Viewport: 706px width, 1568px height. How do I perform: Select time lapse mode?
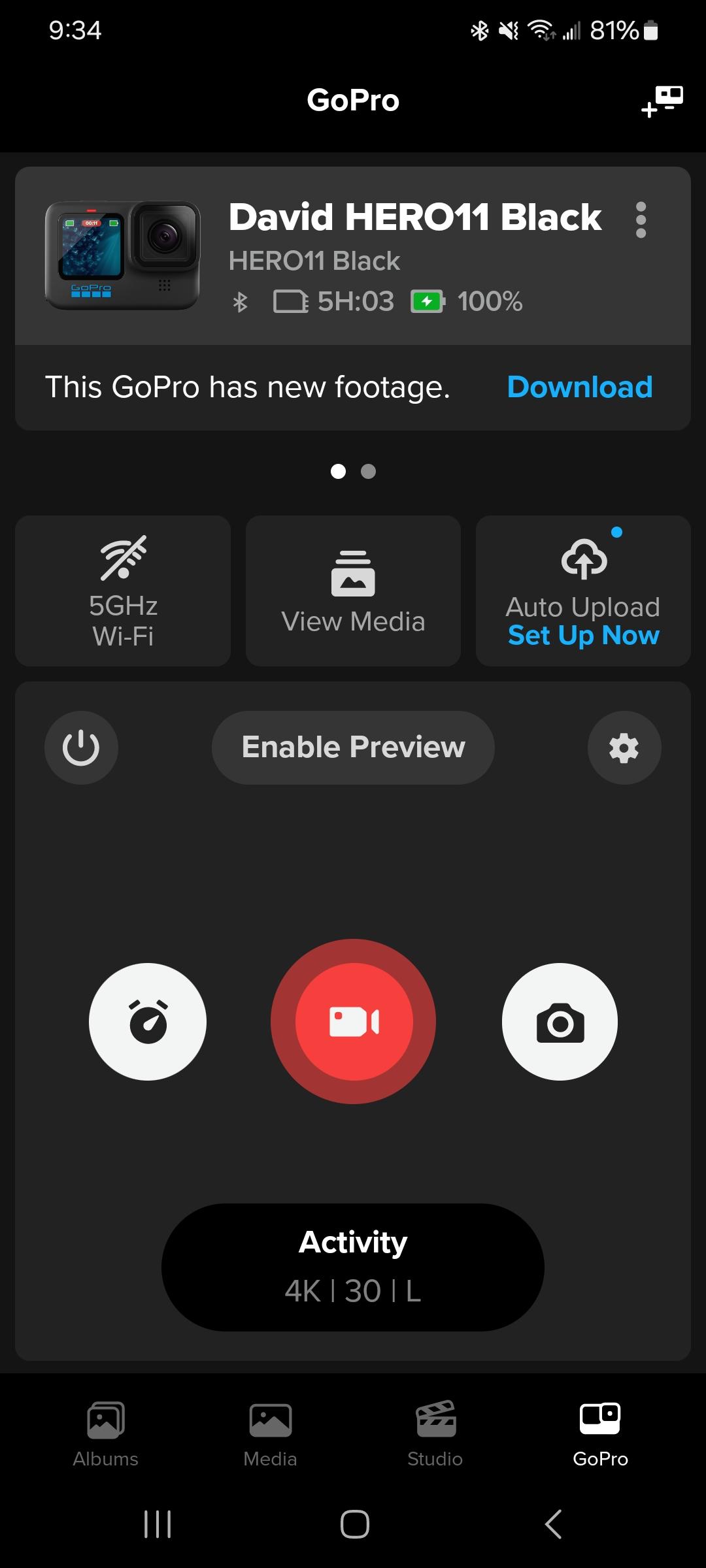[x=148, y=1022]
